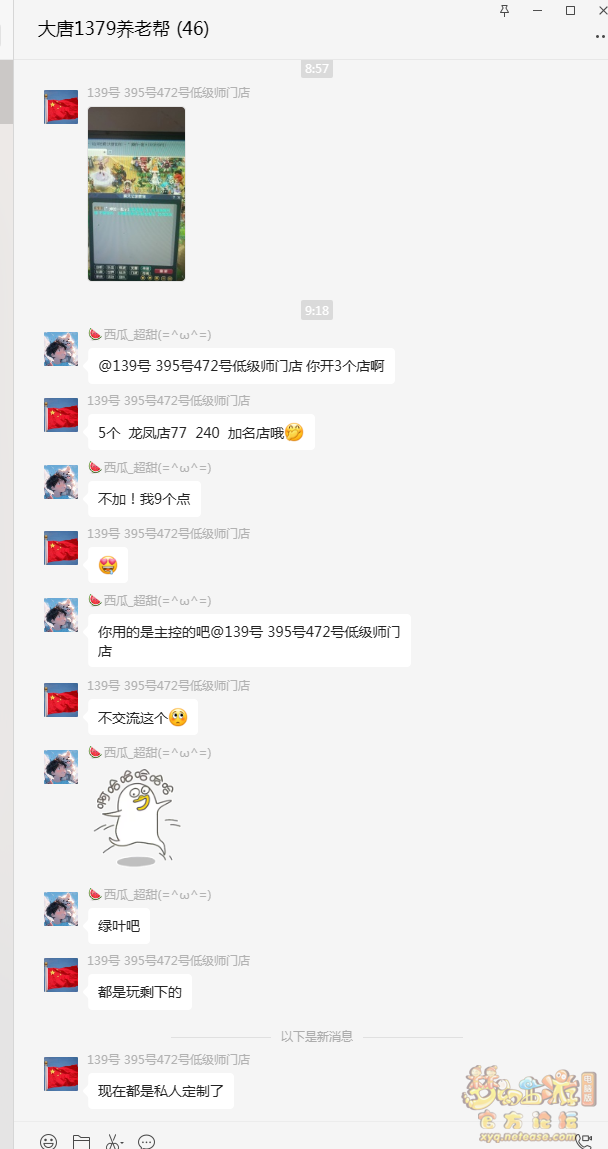Maximize the chat window

tap(571, 10)
